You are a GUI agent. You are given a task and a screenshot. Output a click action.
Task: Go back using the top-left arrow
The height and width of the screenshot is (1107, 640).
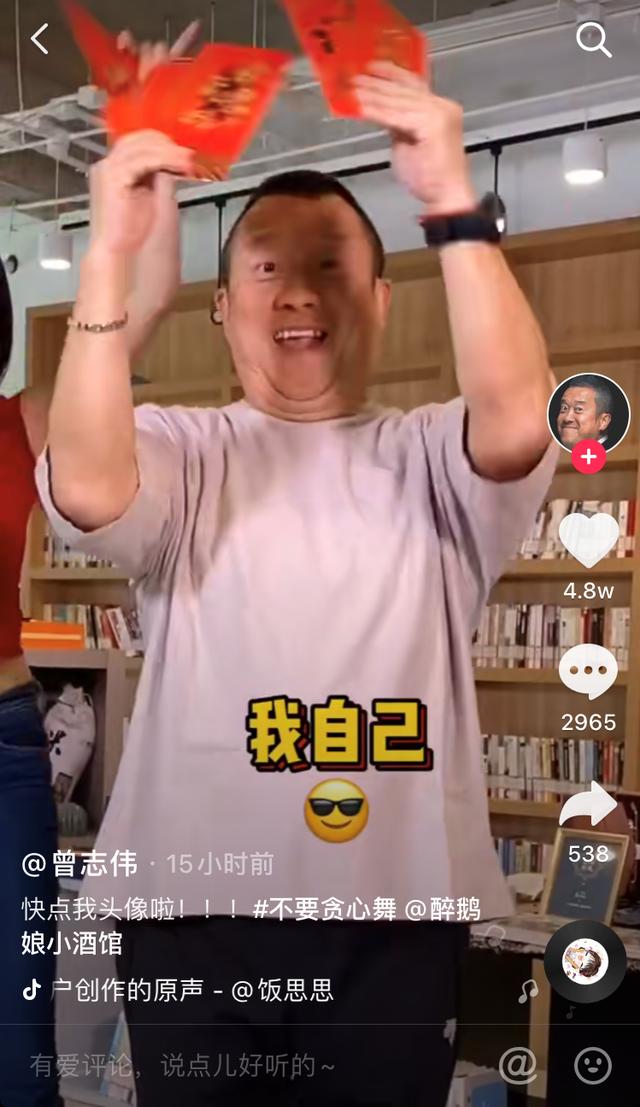click(x=40, y=39)
